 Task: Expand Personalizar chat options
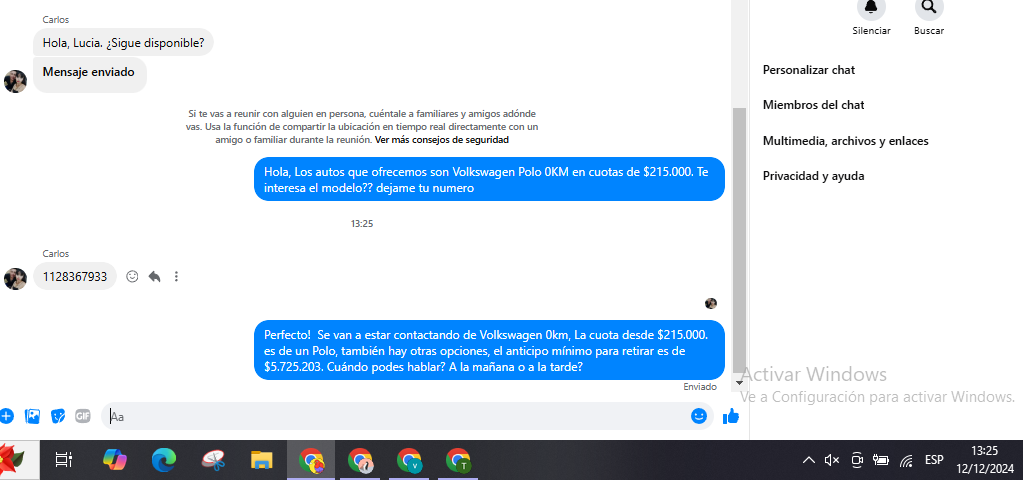pyautogui.click(x=808, y=70)
